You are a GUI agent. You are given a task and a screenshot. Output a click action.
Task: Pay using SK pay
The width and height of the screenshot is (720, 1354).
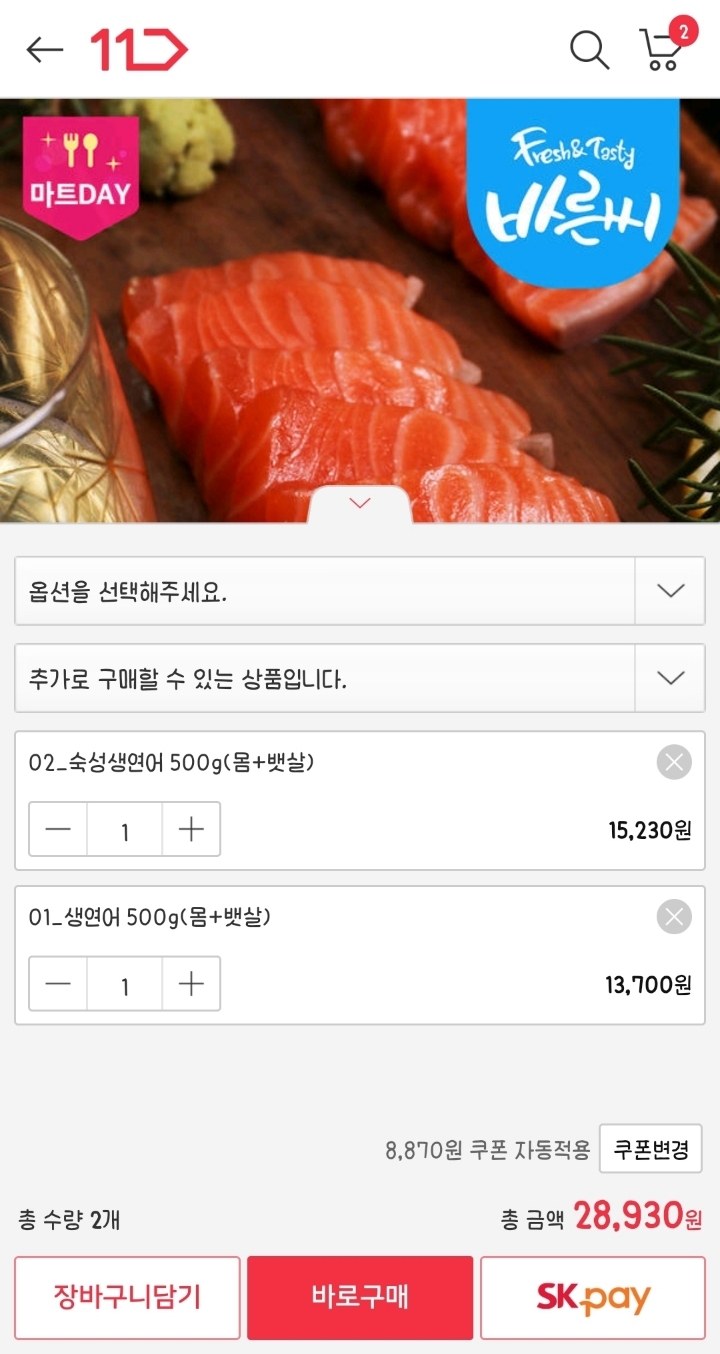(593, 1297)
